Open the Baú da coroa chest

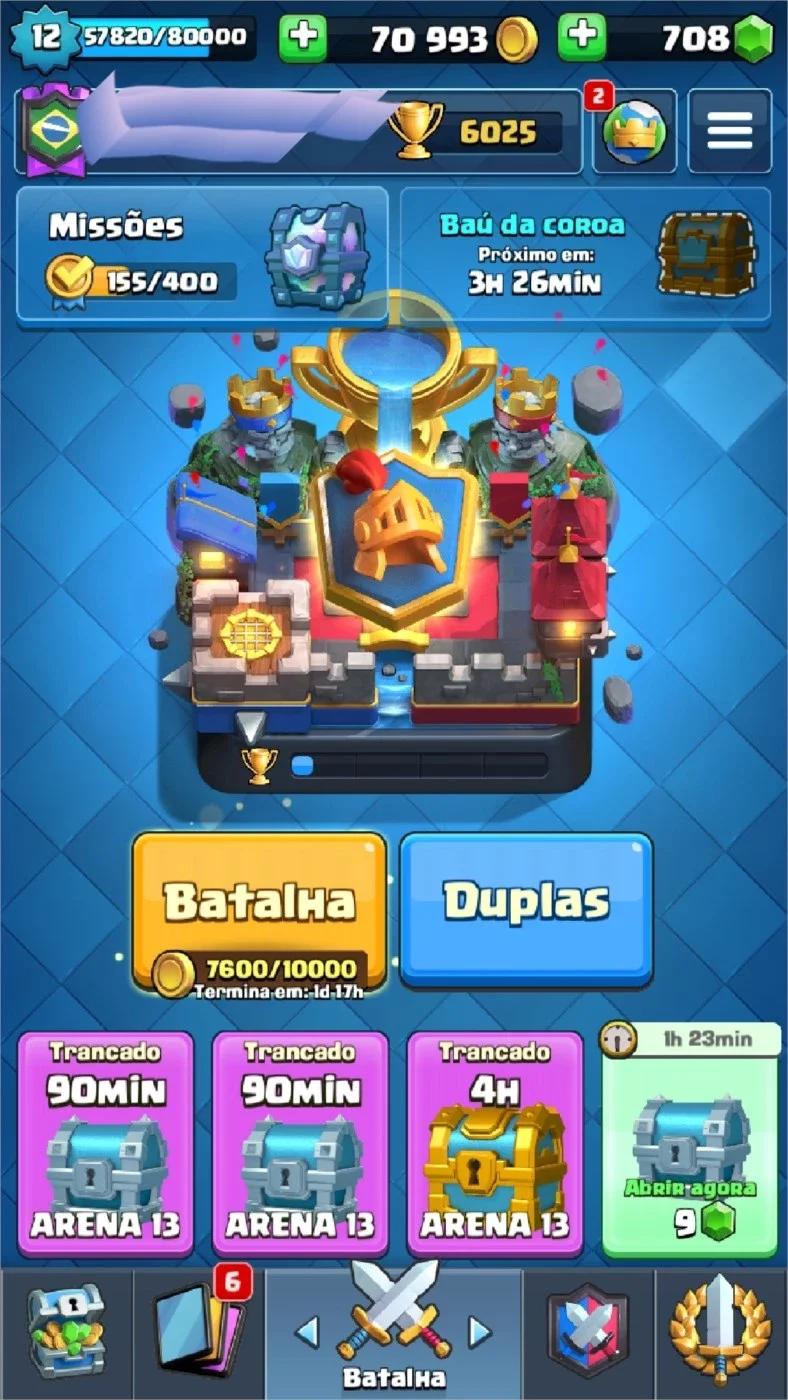(585, 256)
